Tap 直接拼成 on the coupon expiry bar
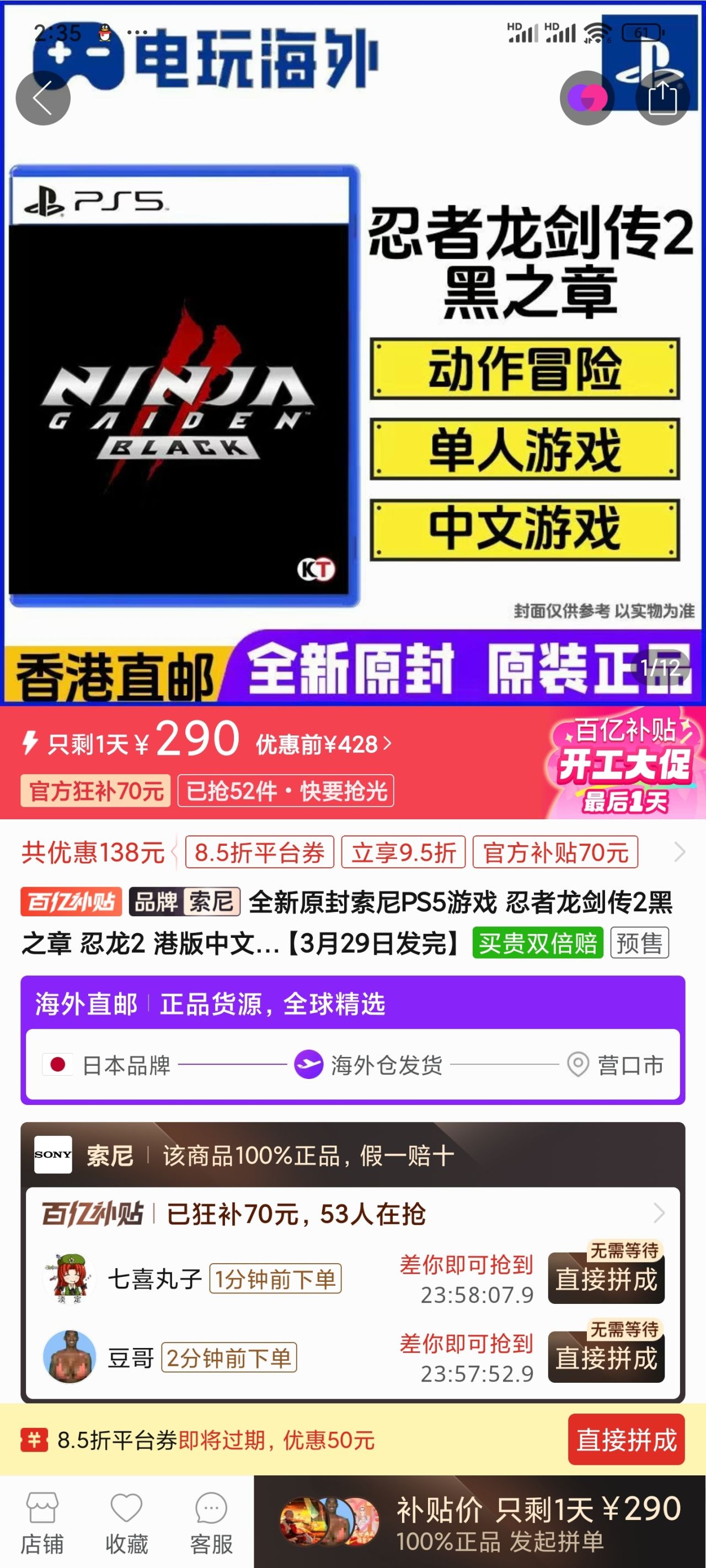 pos(625,1440)
